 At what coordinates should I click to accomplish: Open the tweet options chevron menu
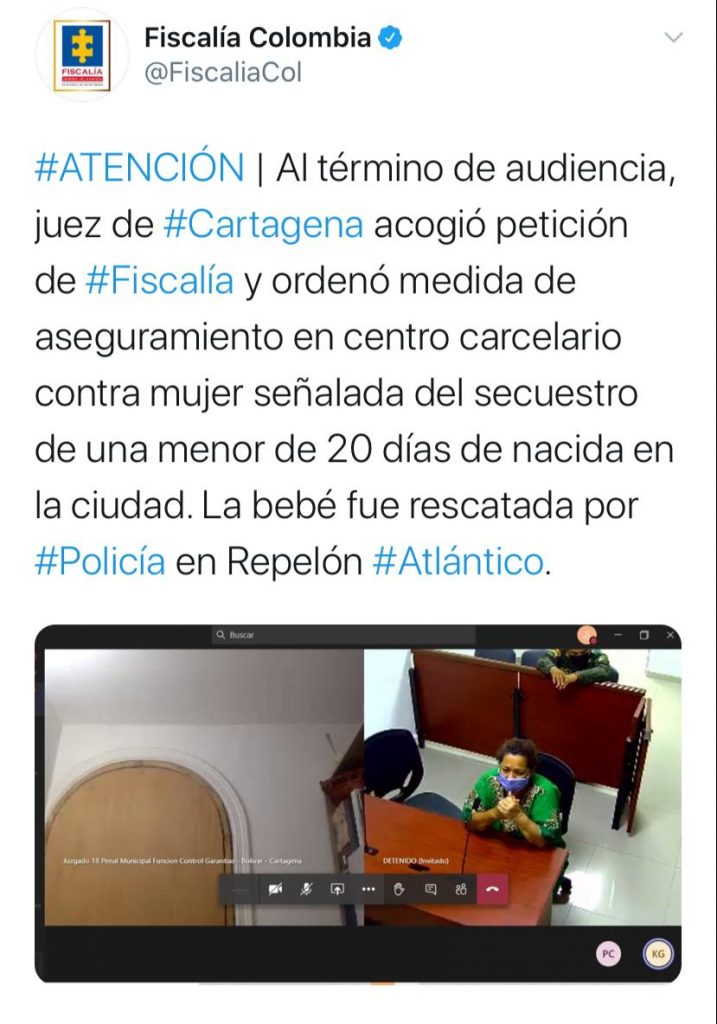(x=674, y=38)
